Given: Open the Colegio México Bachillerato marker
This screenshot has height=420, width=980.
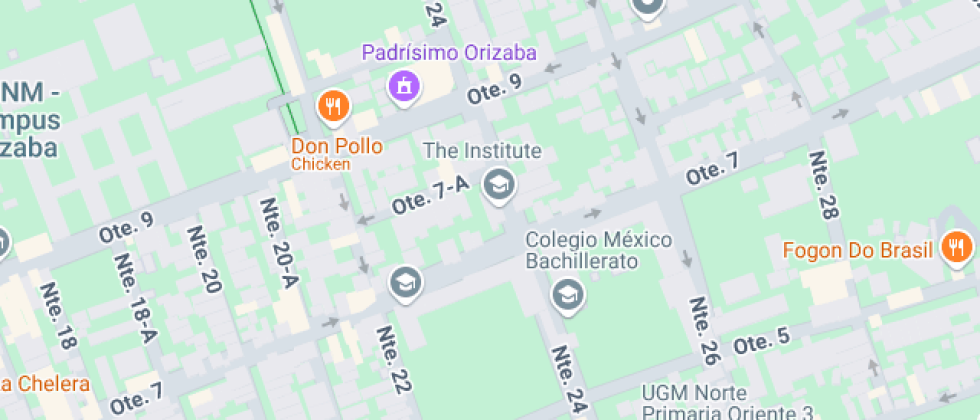Looking at the screenshot, I should point(568,294).
